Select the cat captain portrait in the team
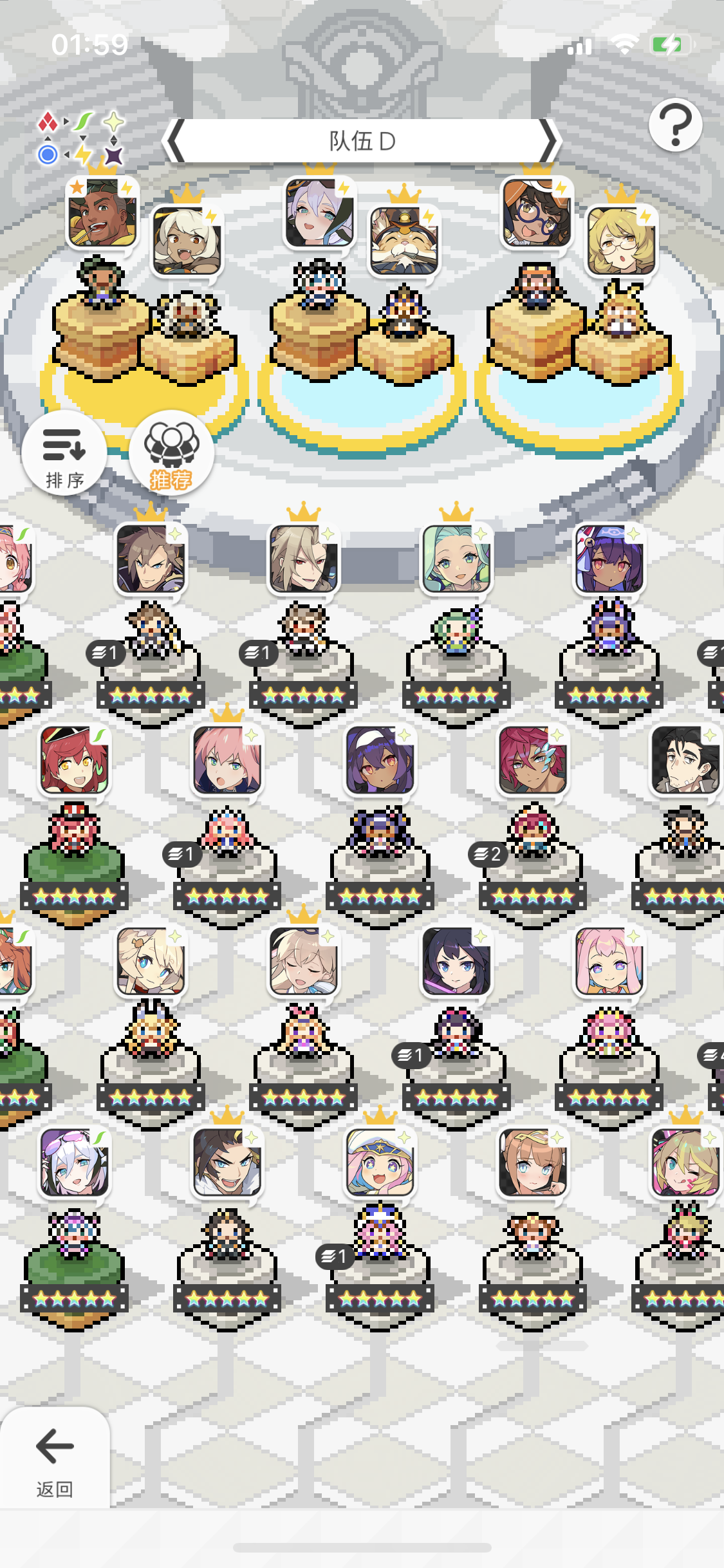 404,241
